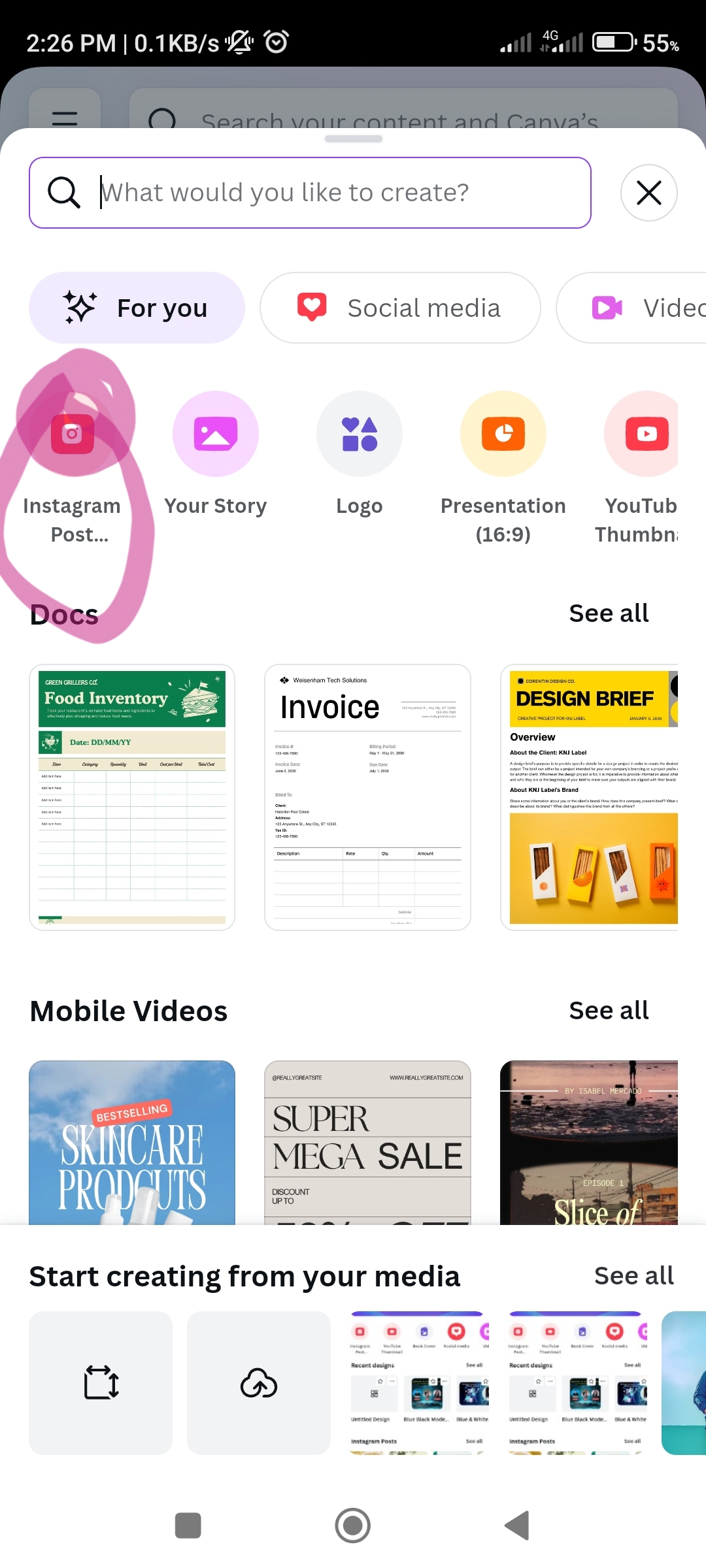Open the Skincare Products video template
706x1568 pixels.
click(x=132, y=1142)
